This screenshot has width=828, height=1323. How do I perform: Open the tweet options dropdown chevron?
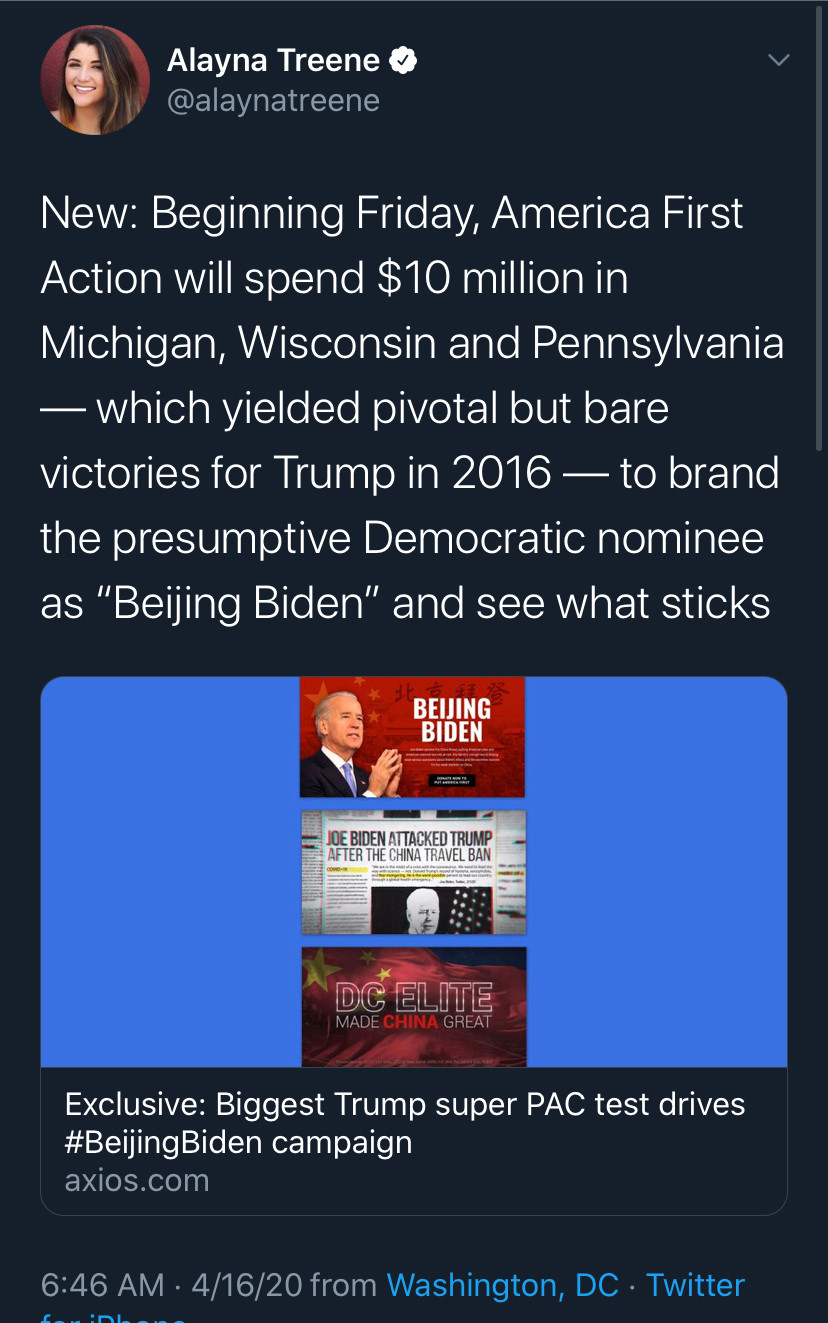pos(778,61)
